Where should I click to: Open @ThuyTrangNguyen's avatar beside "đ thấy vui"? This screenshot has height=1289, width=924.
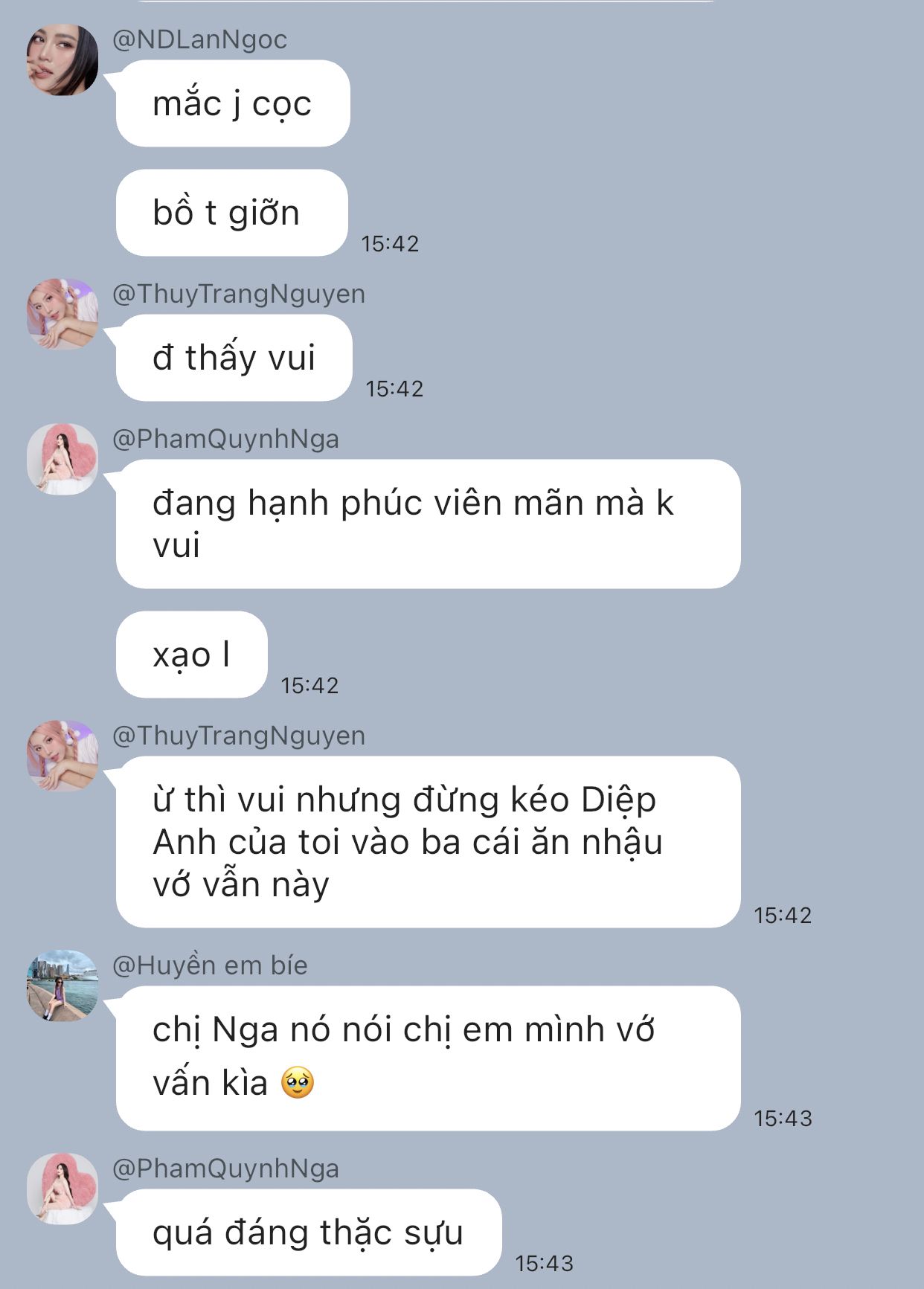(x=62, y=314)
